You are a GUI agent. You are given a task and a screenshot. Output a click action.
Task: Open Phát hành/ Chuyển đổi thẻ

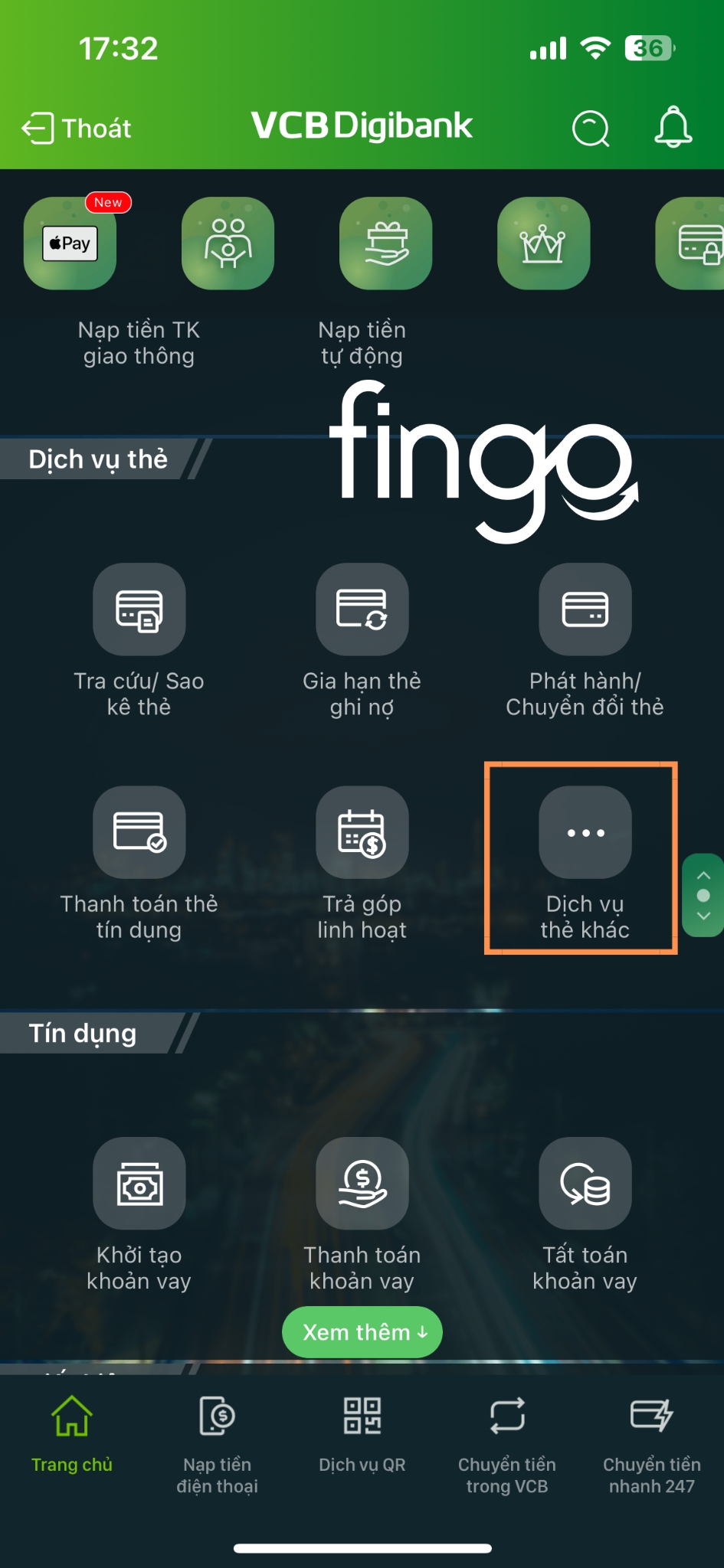point(585,640)
